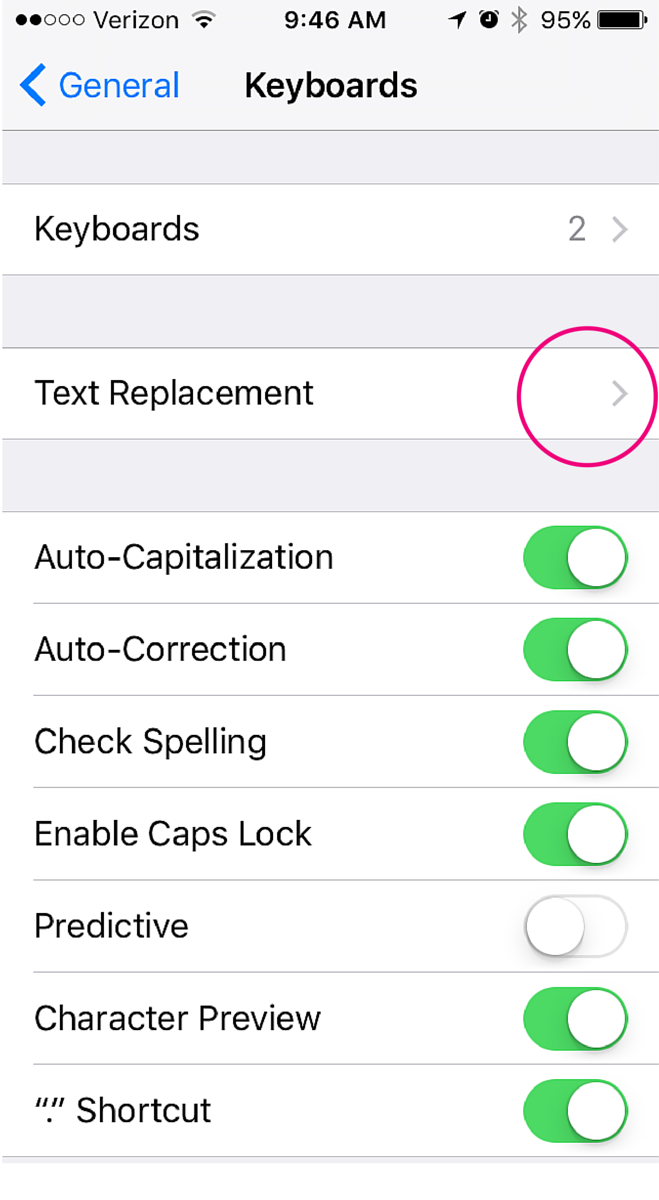Screen dimensions: 659x1200
Task: Toggle Check Spelling off
Action: (576, 742)
